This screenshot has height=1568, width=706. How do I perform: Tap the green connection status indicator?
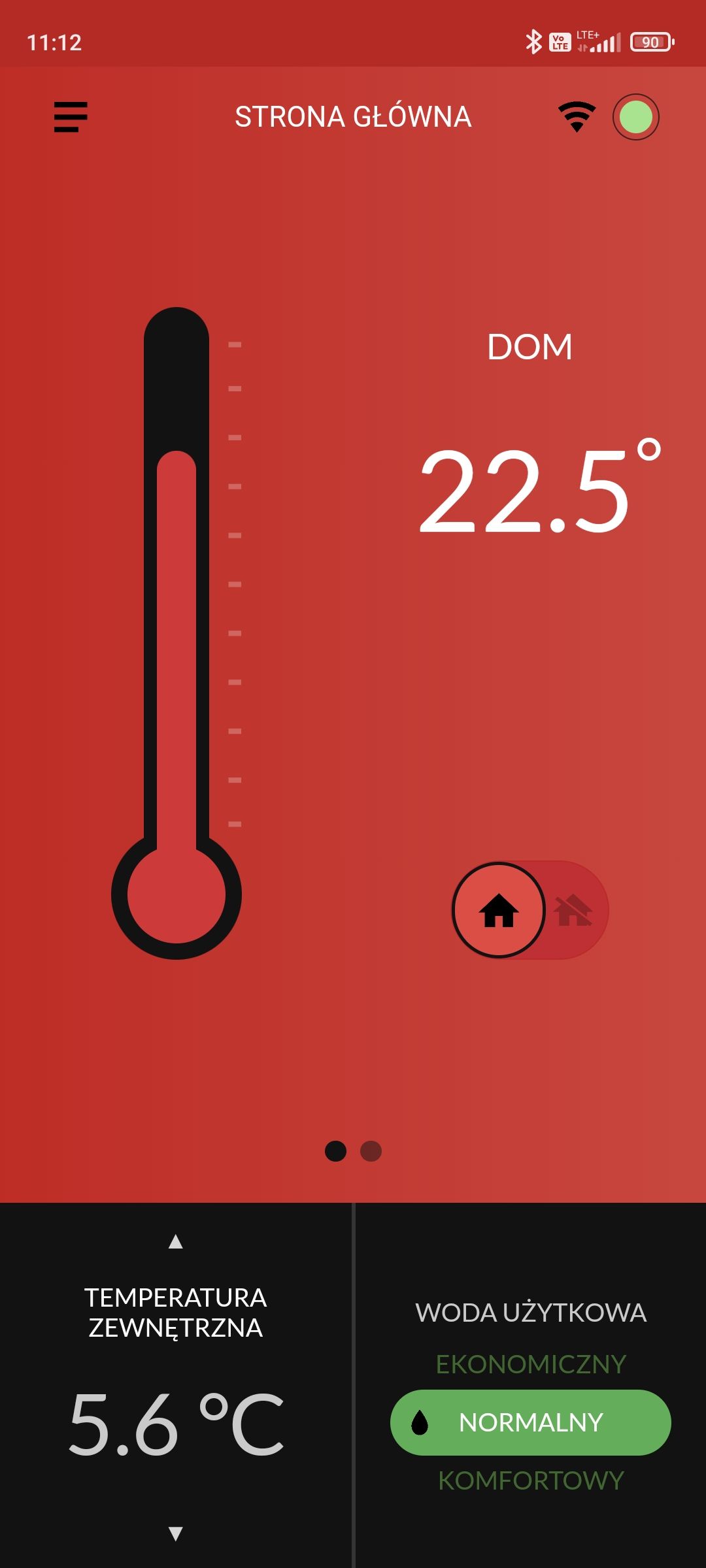click(x=635, y=118)
